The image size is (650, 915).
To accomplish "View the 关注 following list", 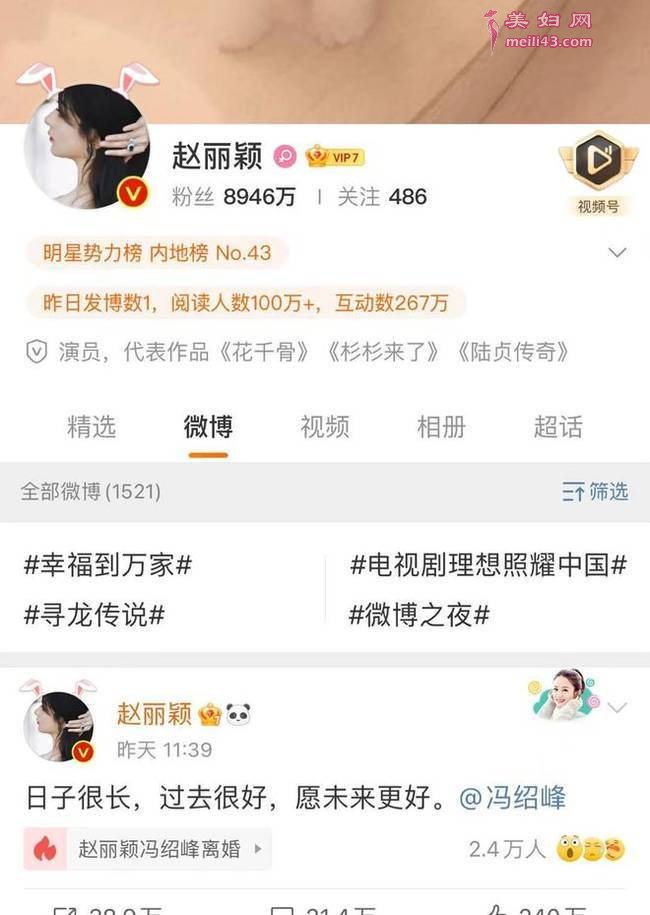I will pyautogui.click(x=382, y=197).
